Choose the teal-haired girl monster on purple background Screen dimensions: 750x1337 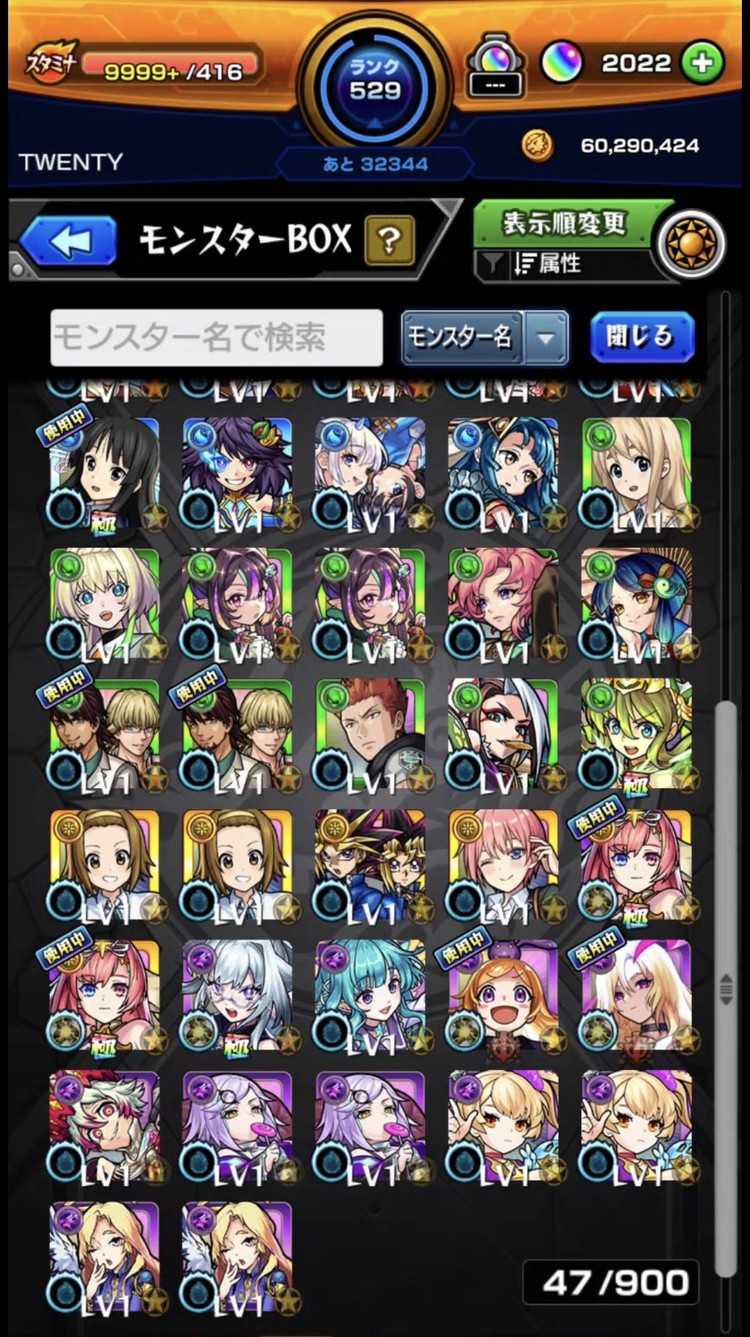tap(370, 996)
